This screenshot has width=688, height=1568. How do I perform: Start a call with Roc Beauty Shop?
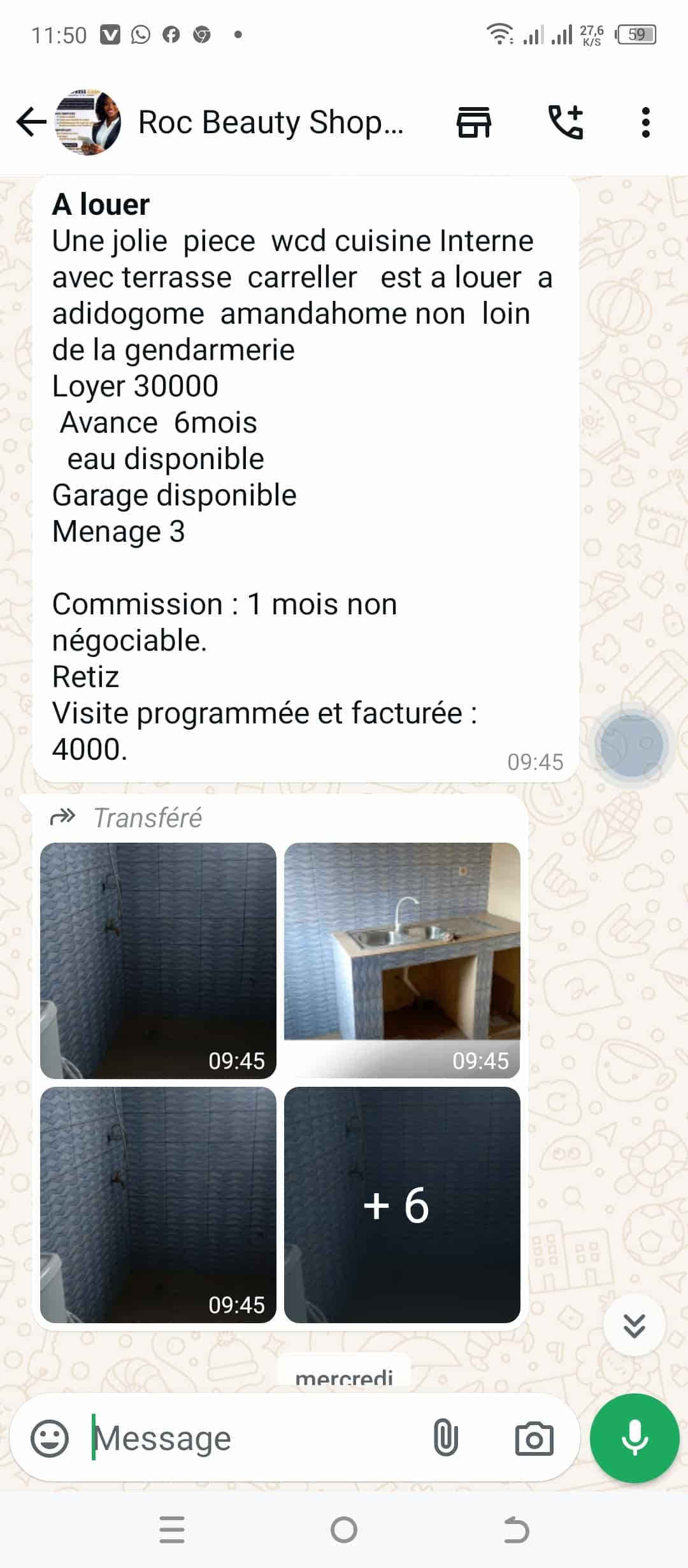(x=566, y=122)
